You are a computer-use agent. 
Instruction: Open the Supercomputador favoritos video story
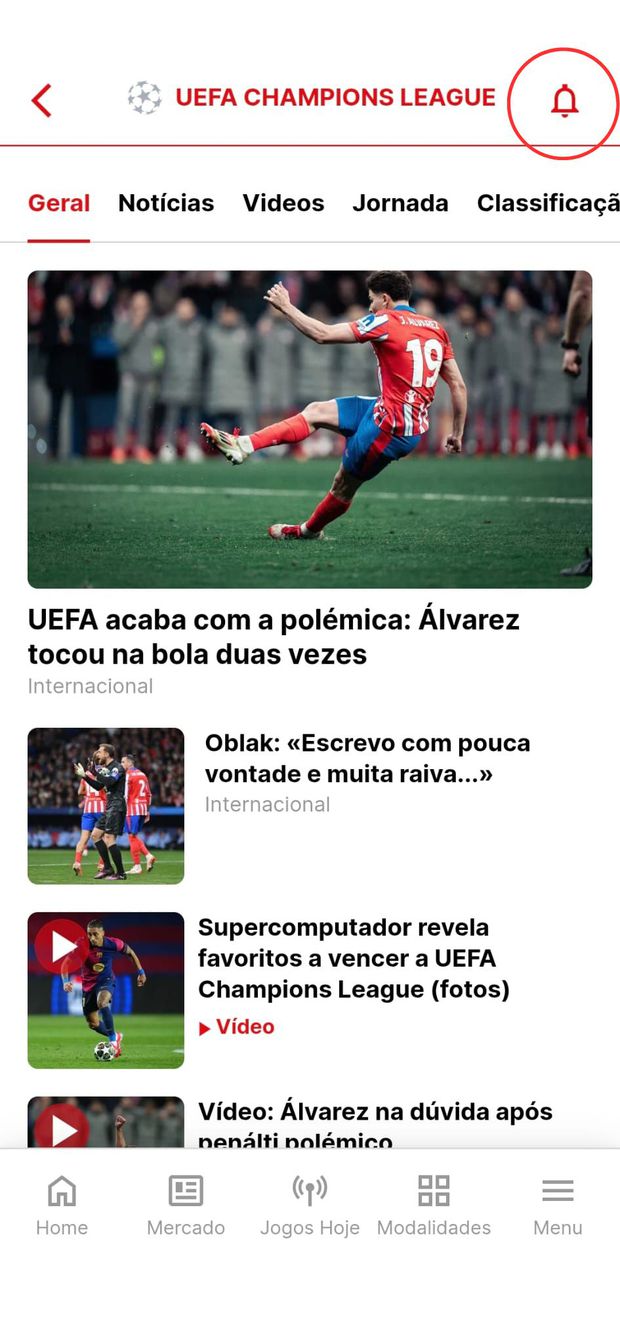pos(354,958)
